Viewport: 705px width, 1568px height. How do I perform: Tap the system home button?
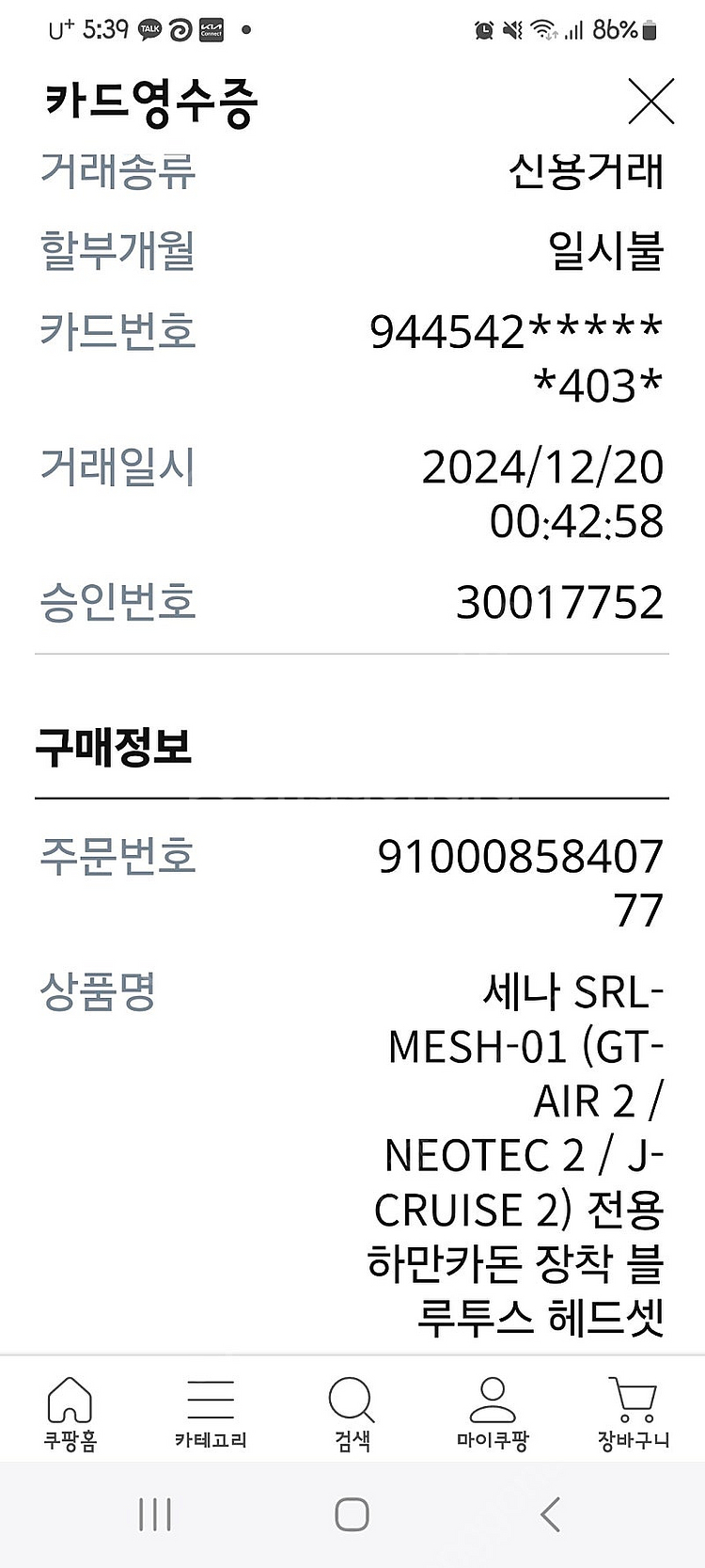coord(352,1514)
